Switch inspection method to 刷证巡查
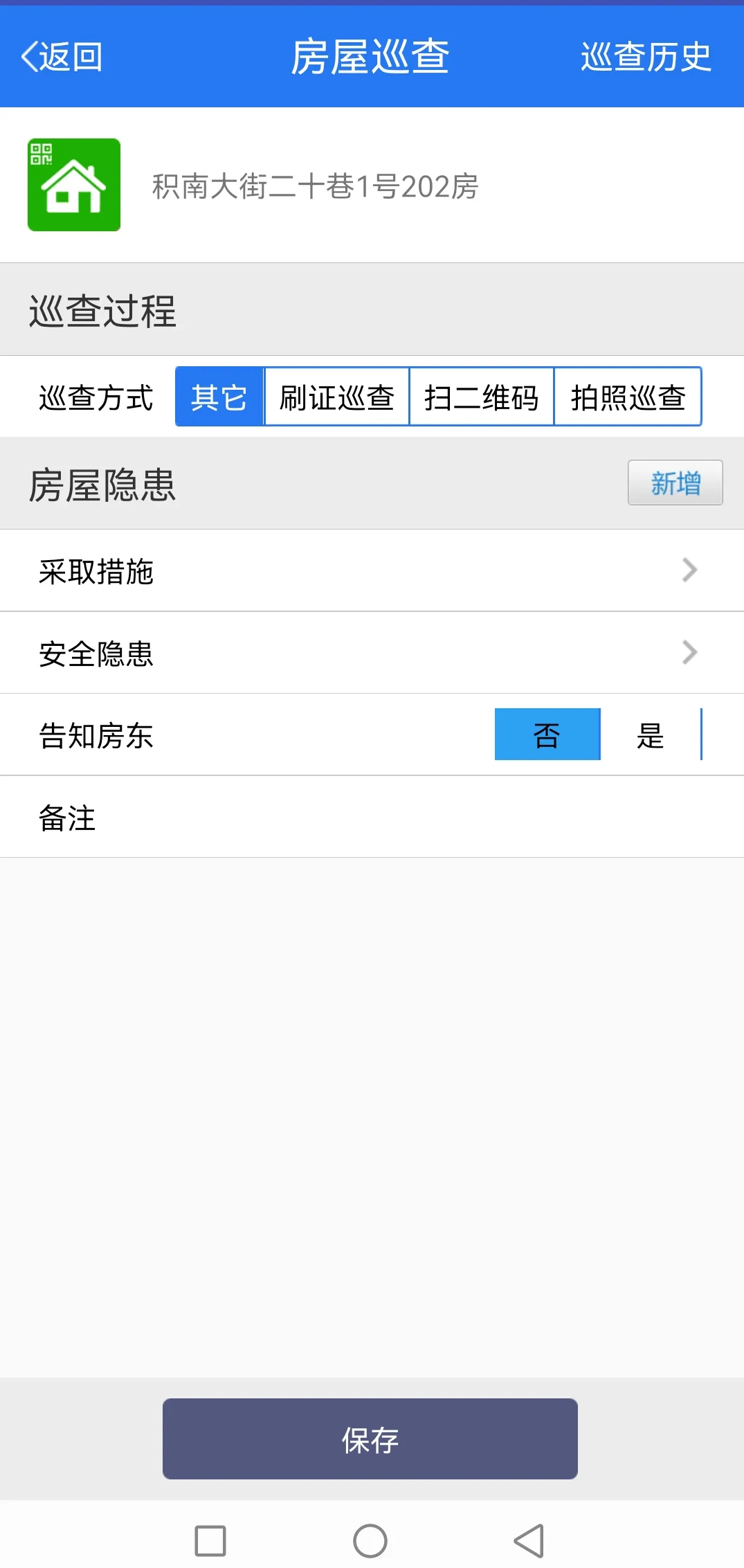The height and width of the screenshot is (1568, 744). 336,396
